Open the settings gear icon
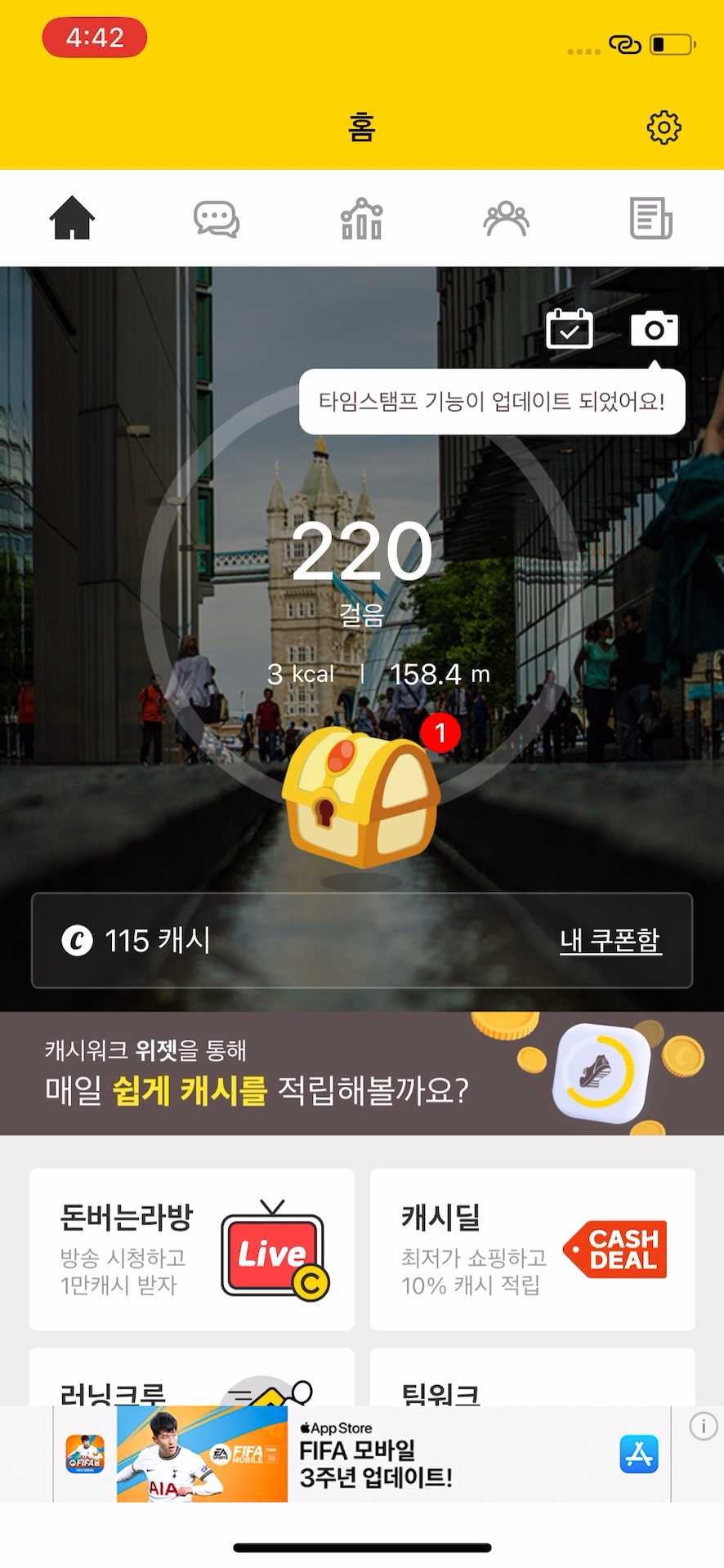 664,127
